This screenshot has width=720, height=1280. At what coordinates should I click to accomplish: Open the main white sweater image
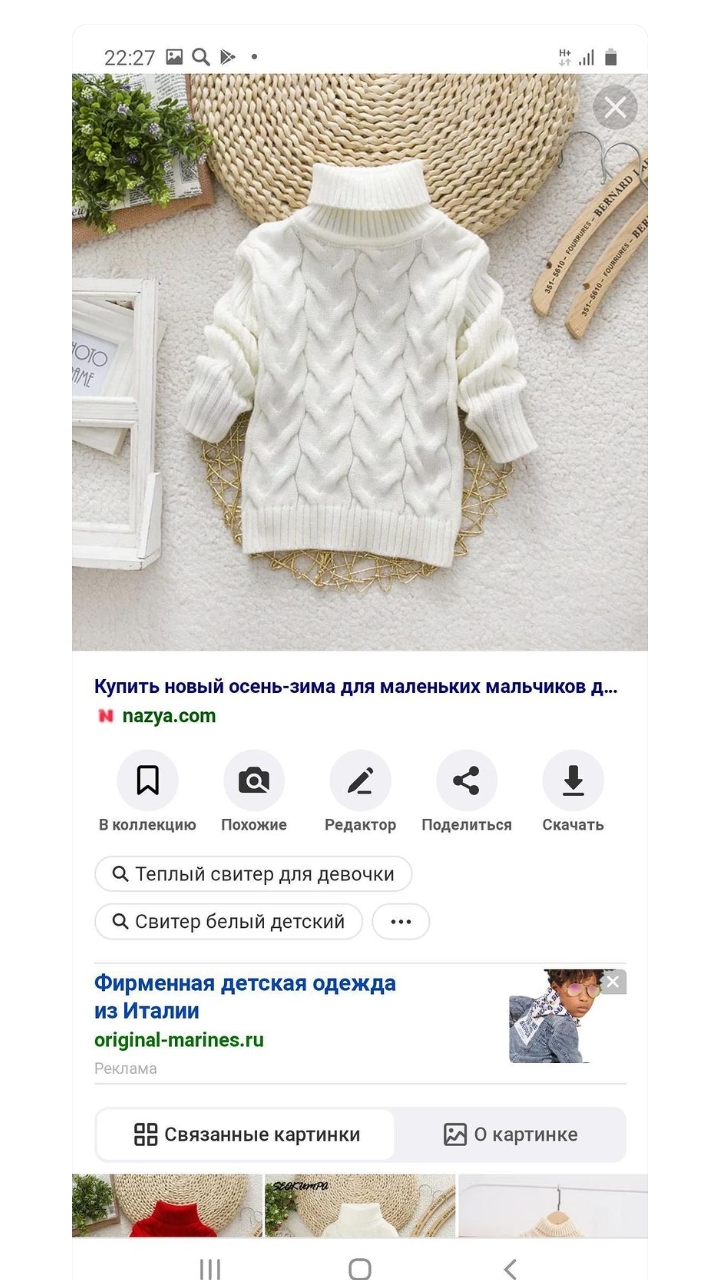click(360, 362)
